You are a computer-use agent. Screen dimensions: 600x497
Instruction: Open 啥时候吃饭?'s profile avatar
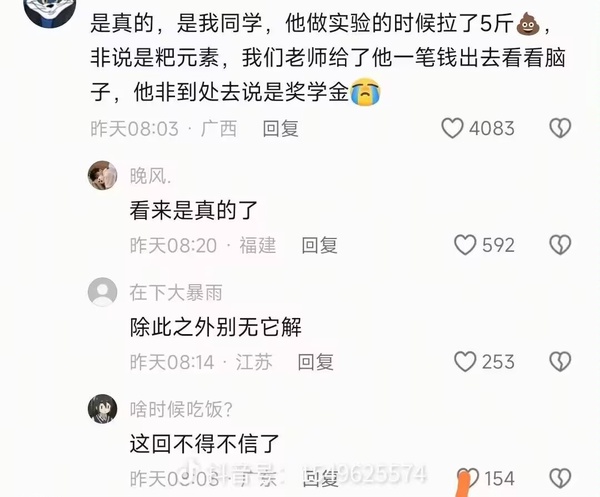(x=103, y=409)
